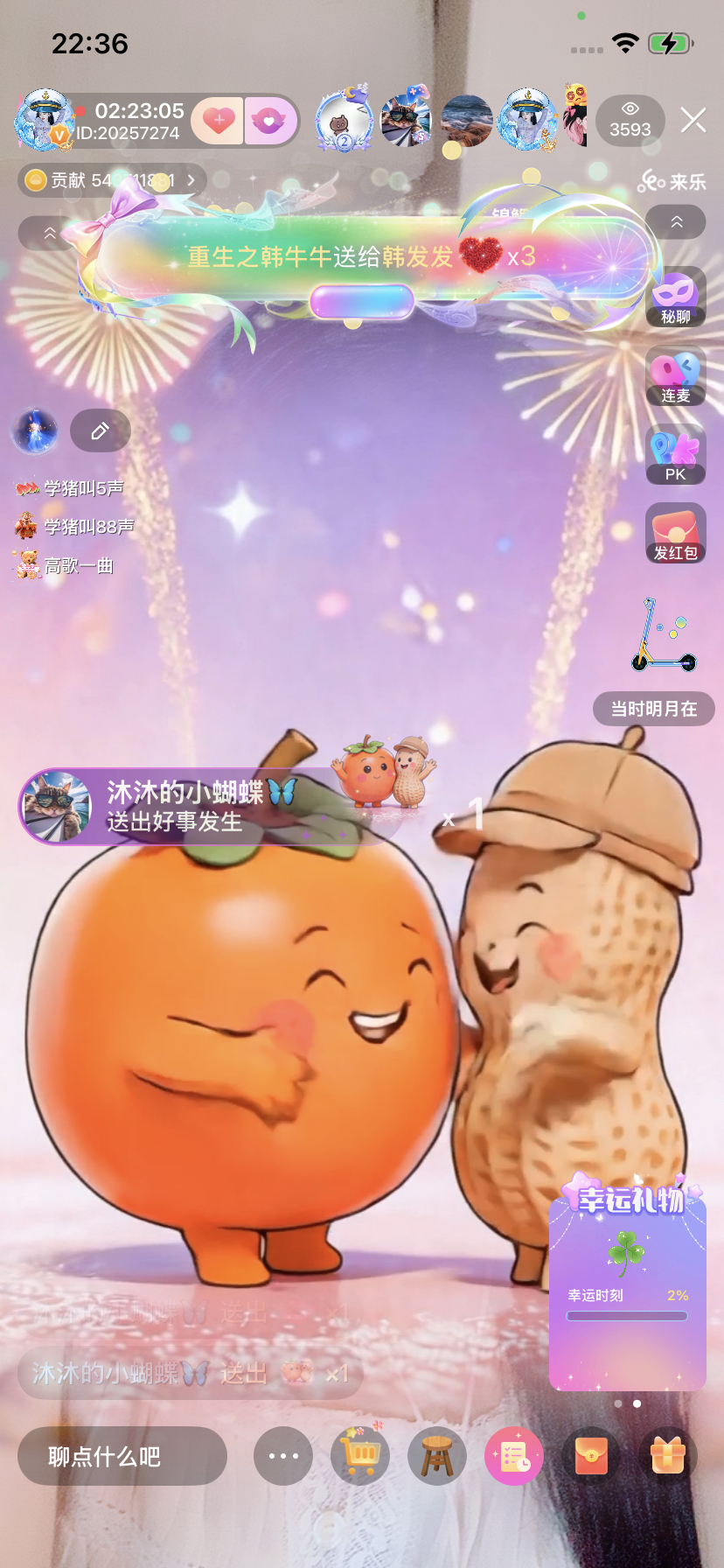Open 秘聊 private chat
724x1568 pixels.
tap(676, 297)
